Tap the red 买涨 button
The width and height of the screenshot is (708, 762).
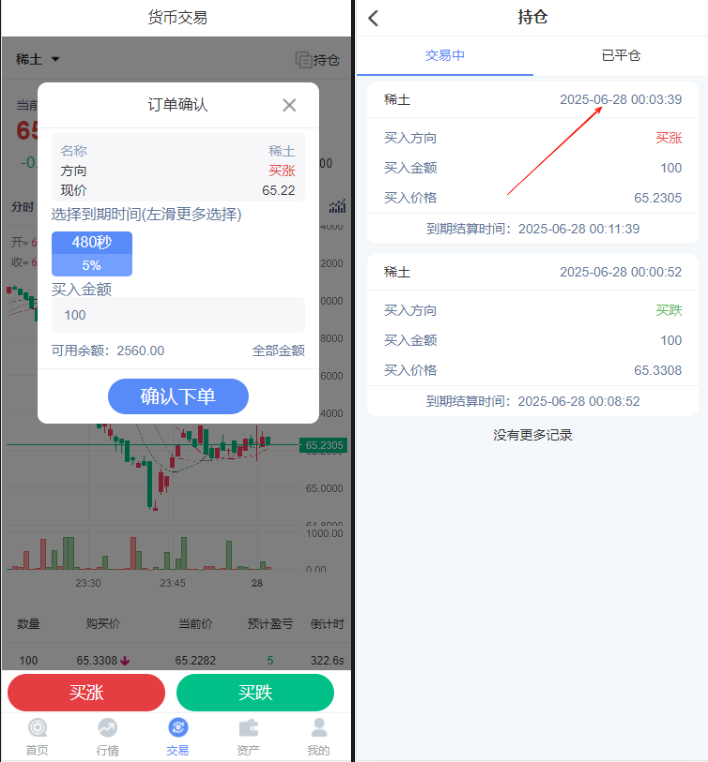click(86, 693)
